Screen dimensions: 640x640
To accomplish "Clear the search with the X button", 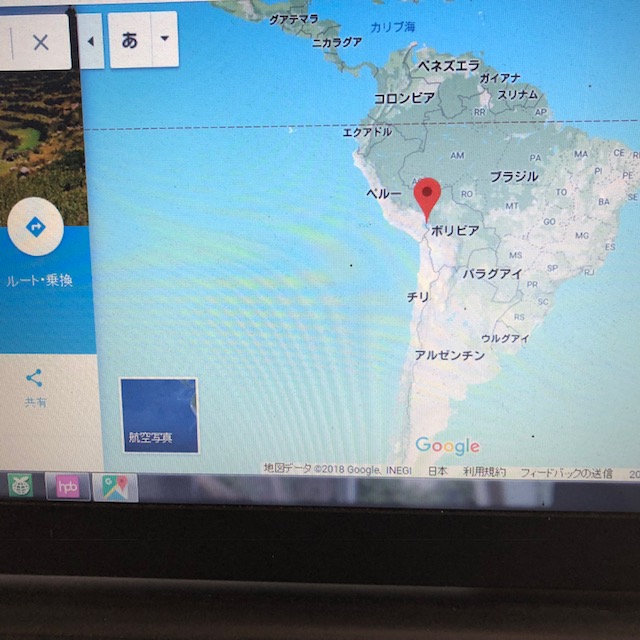I will (40, 42).
